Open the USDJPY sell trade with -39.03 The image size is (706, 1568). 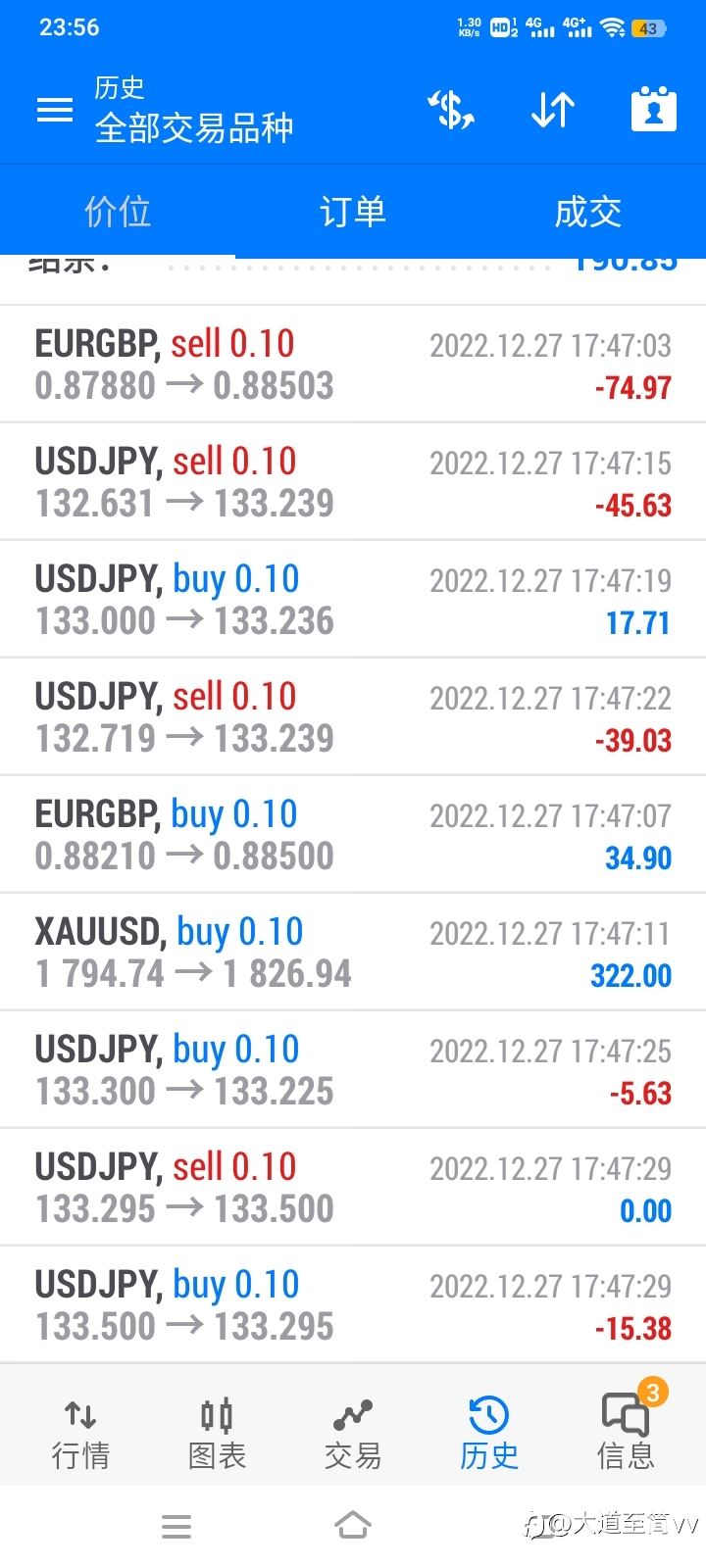click(353, 717)
